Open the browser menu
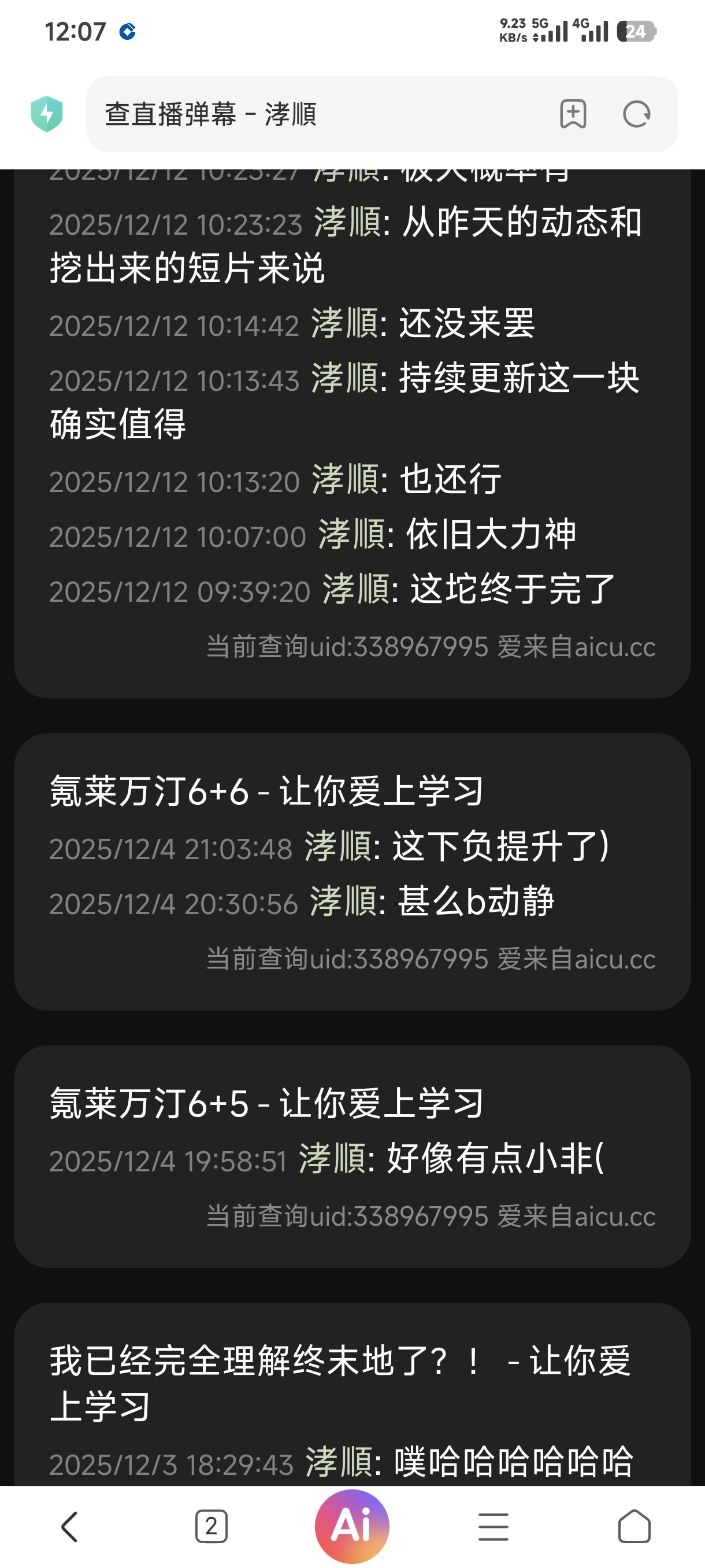Image resolution: width=705 pixels, height=1568 pixels. point(493,1526)
